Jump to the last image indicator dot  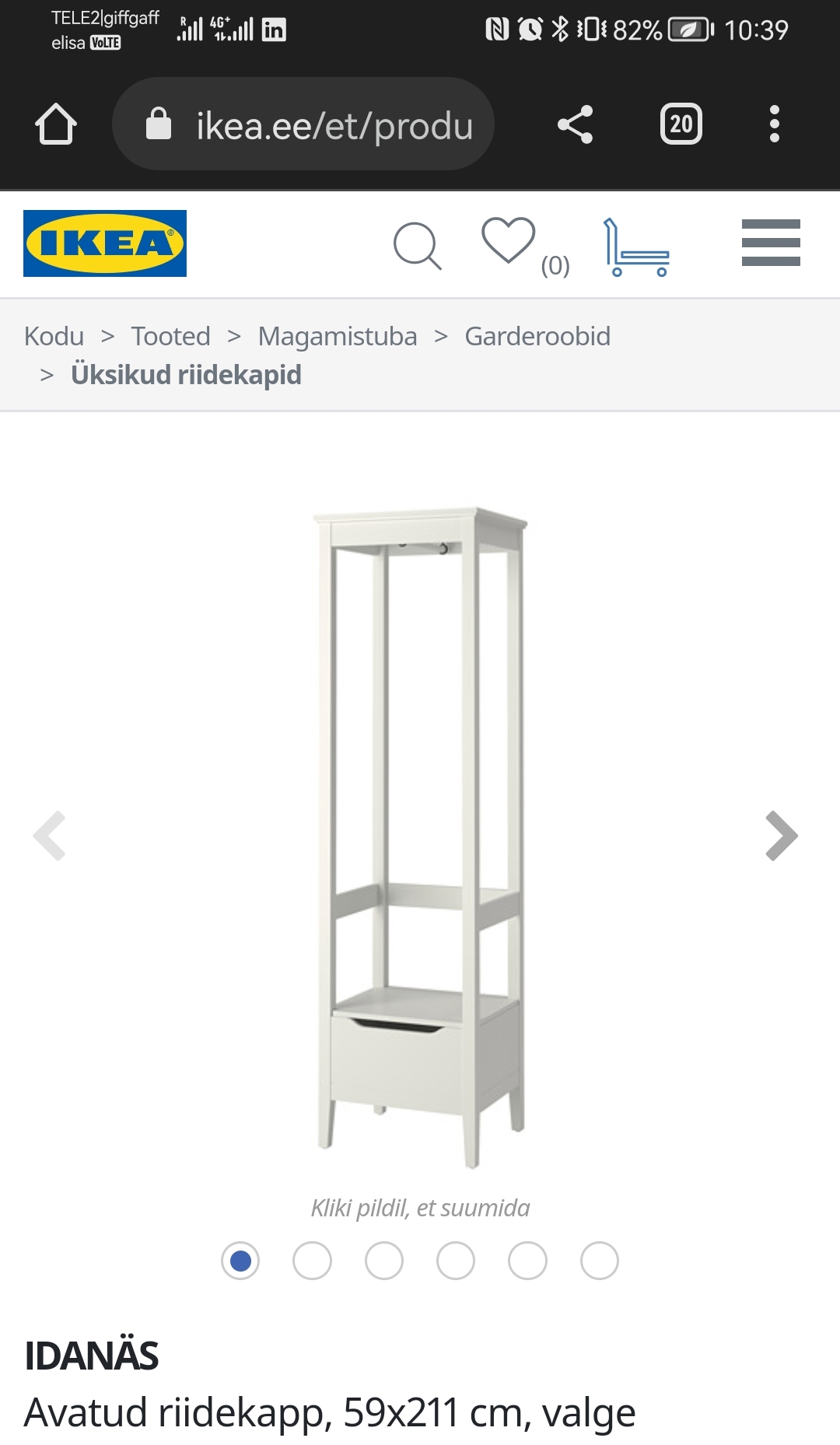click(x=599, y=1261)
